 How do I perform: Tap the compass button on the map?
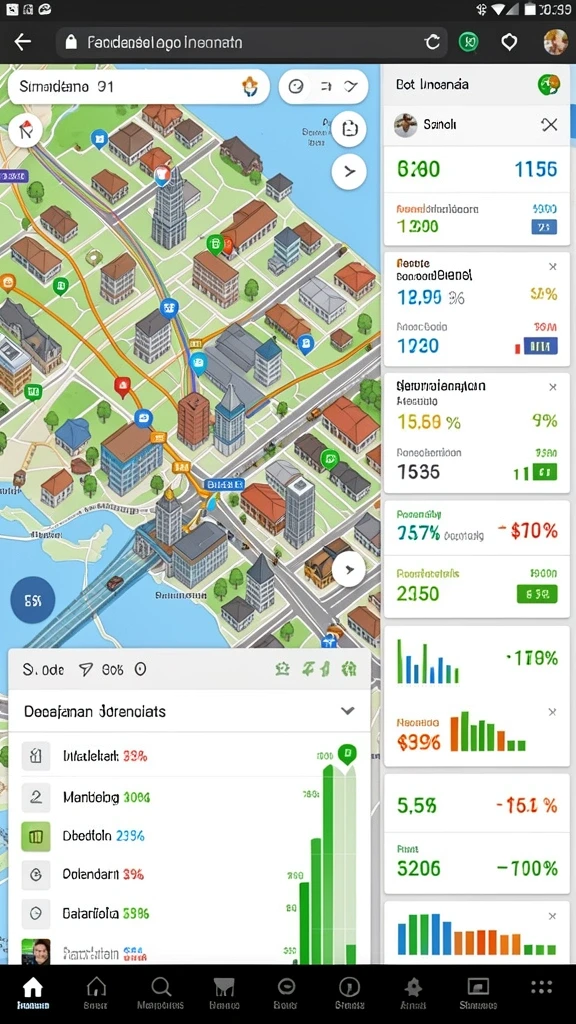pos(25,131)
